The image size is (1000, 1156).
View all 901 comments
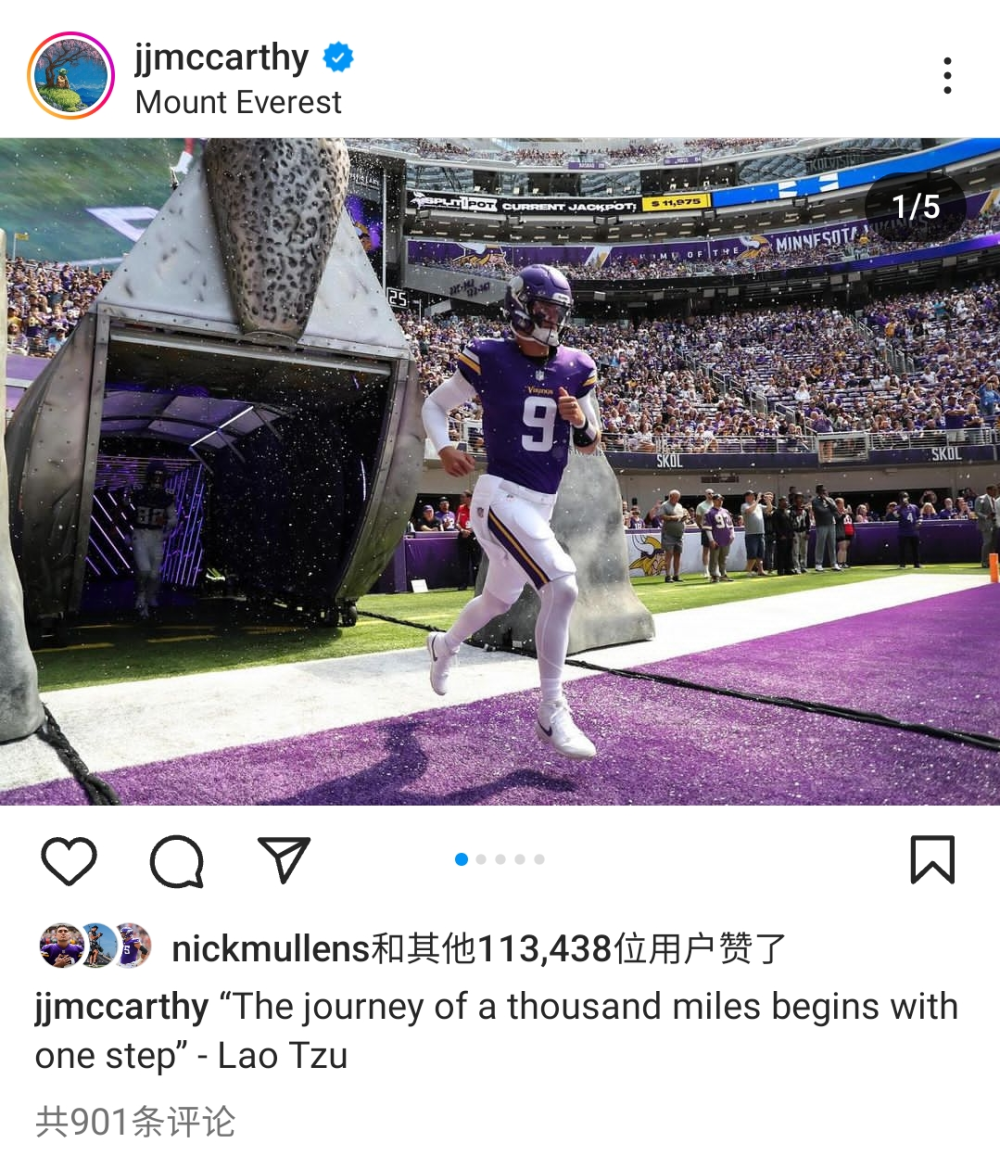[x=136, y=1121]
